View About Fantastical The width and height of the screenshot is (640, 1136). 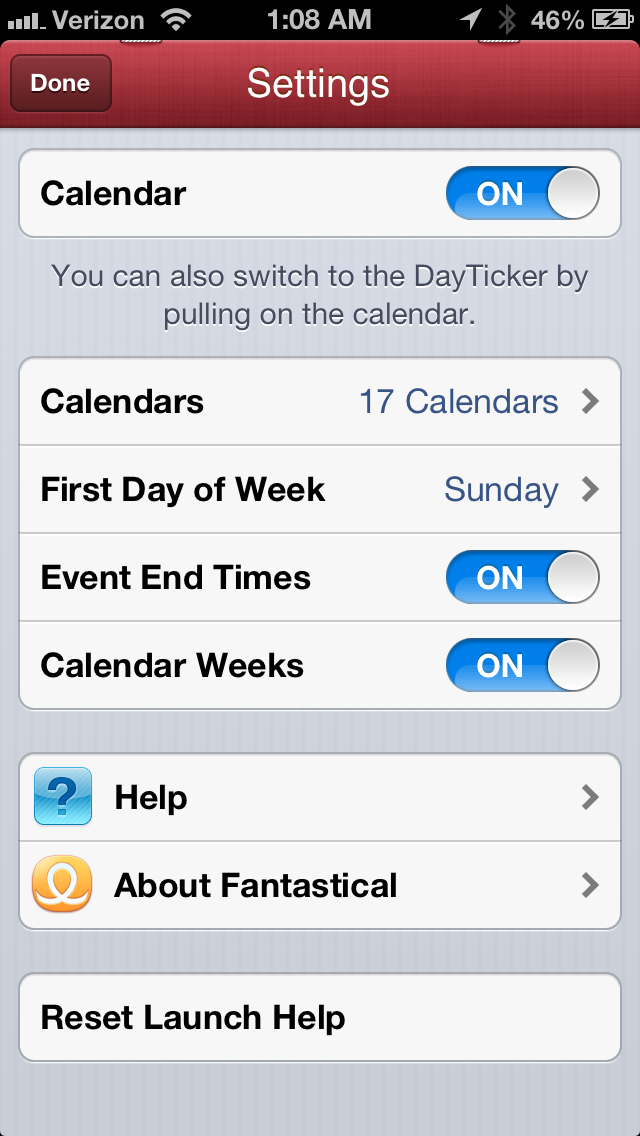[320, 885]
